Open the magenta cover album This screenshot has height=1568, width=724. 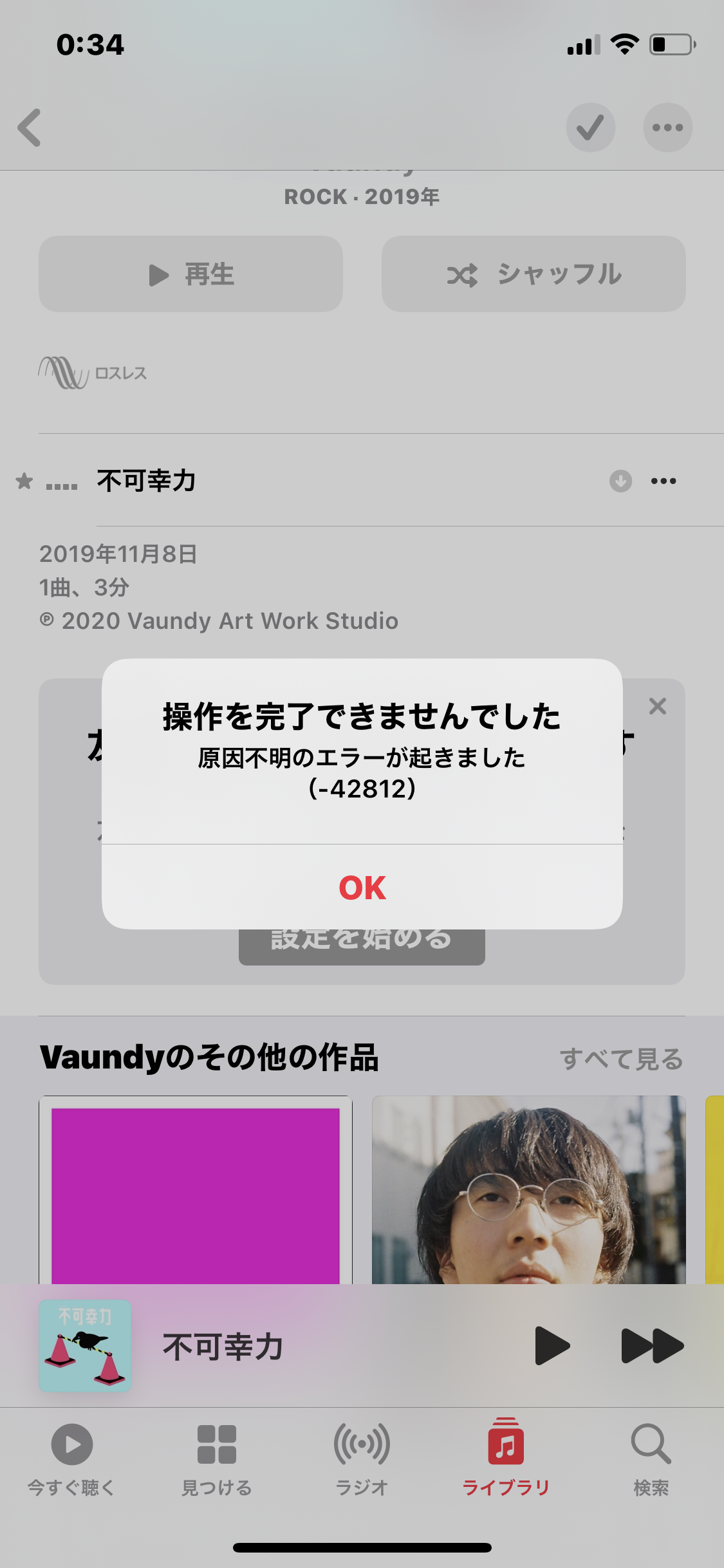(196, 1191)
